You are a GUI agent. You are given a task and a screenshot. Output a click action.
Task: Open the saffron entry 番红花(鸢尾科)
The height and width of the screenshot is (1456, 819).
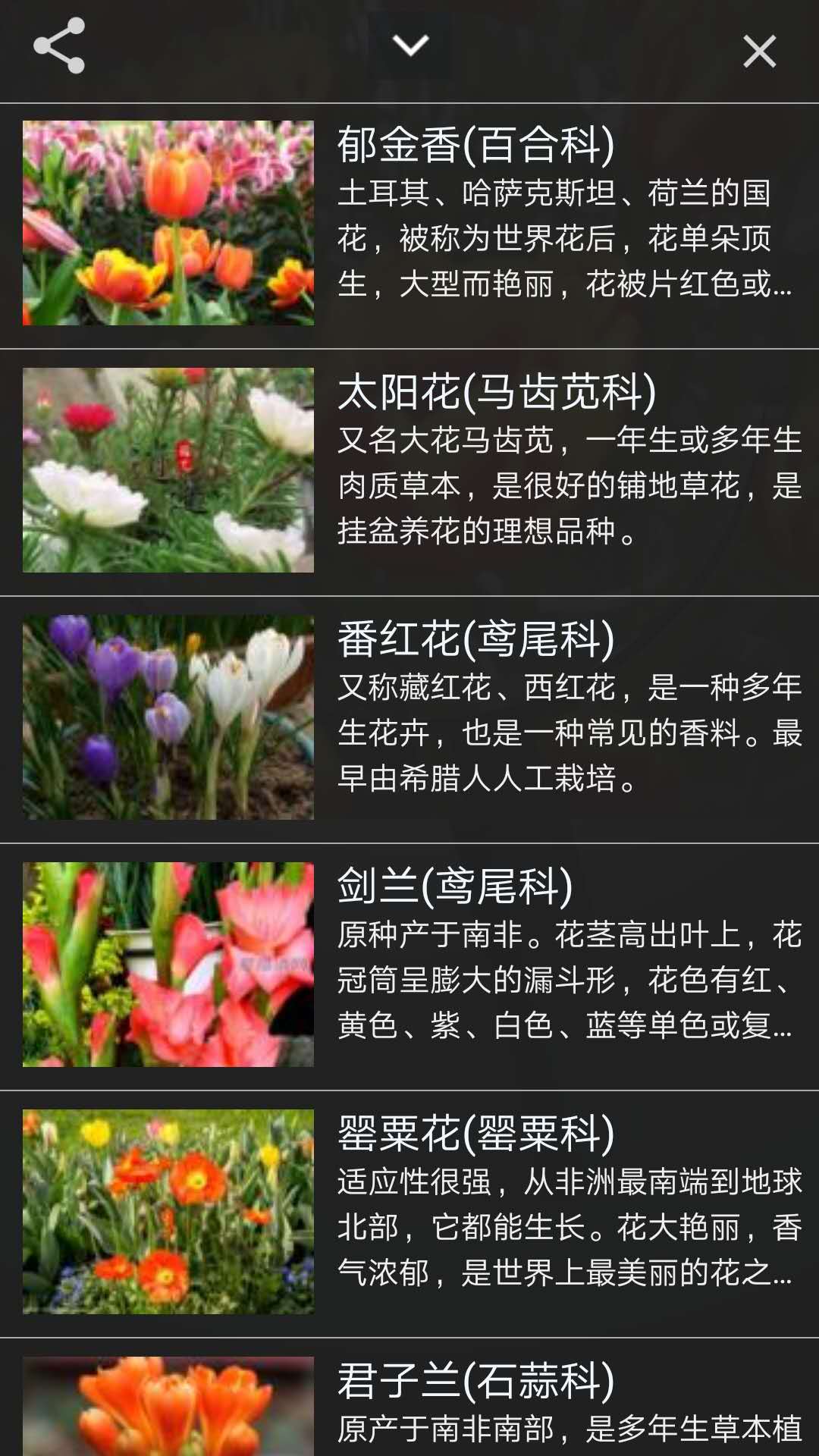531,717
